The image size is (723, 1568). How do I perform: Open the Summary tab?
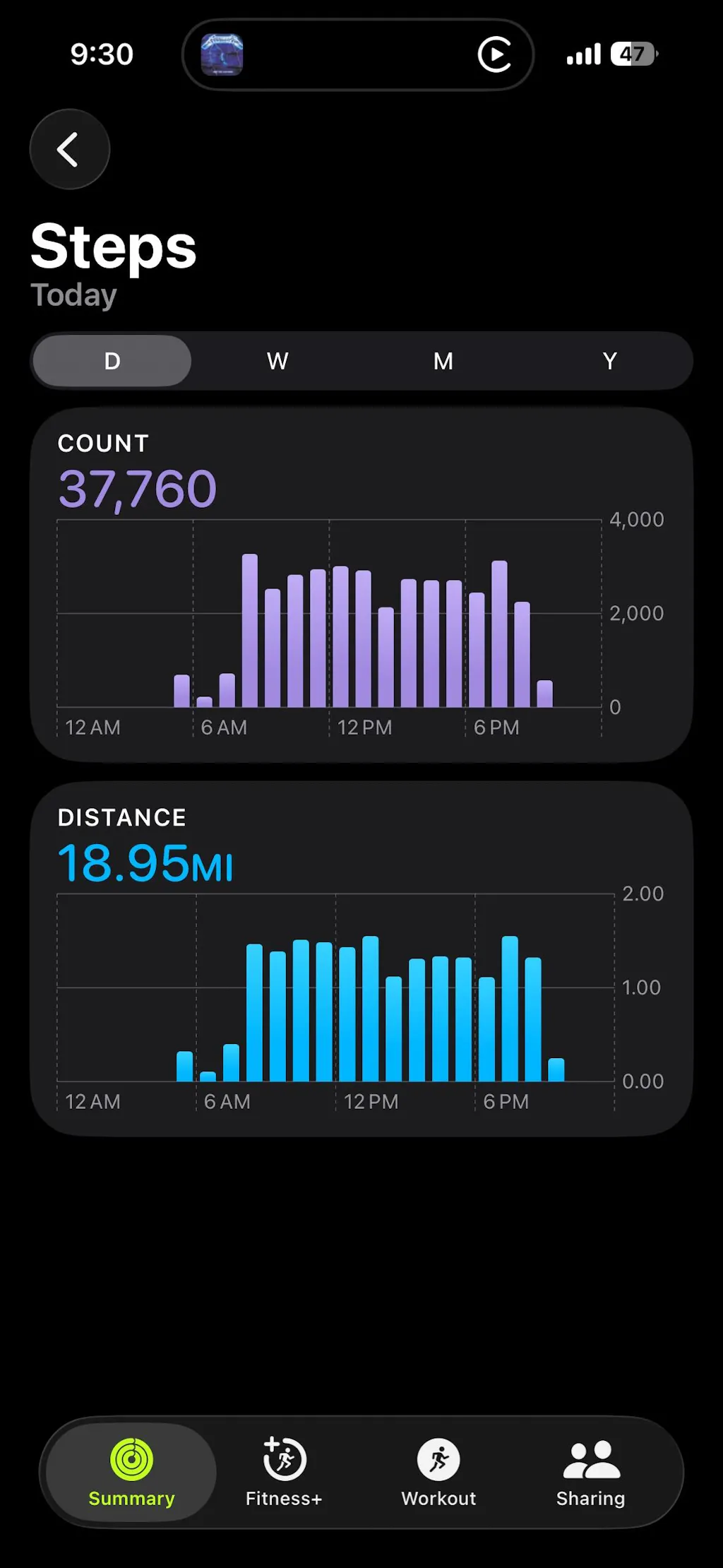tap(131, 1472)
